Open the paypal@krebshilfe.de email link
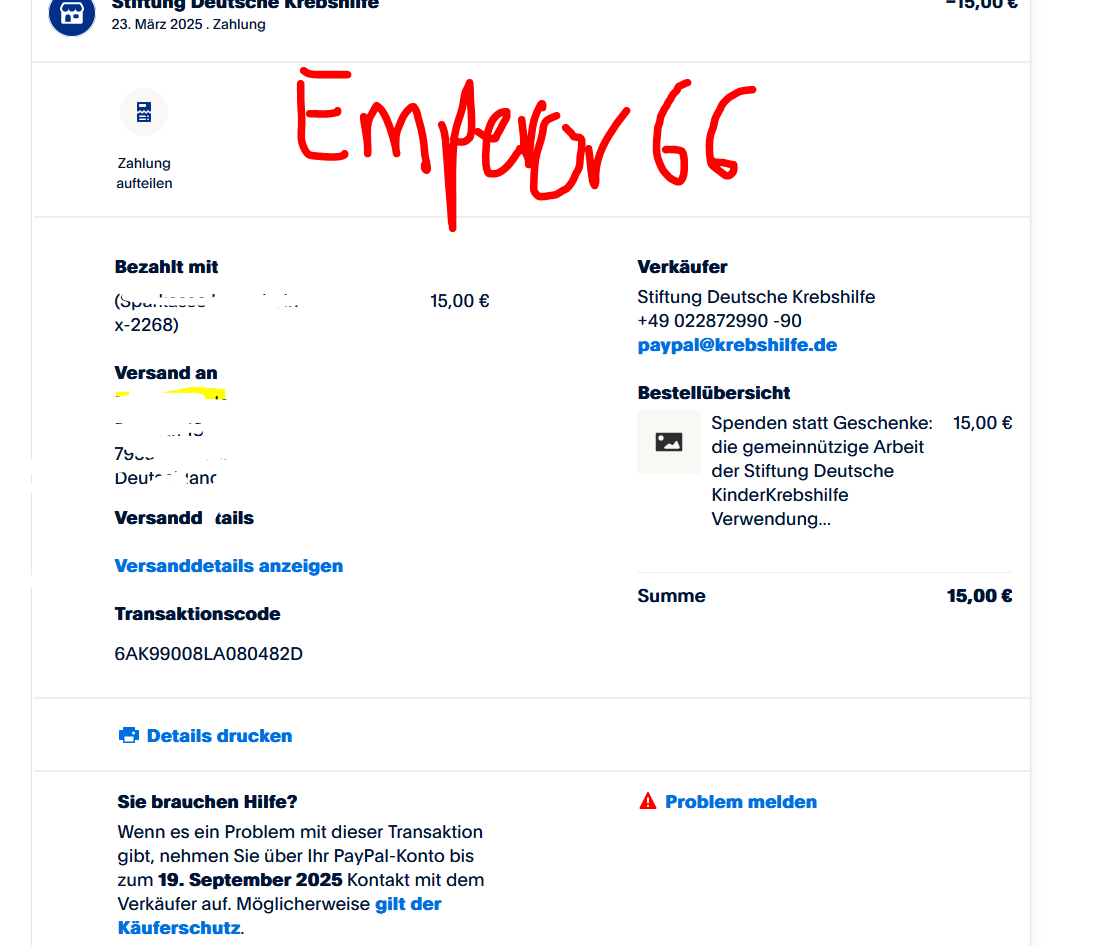Screen dimensions: 1120x946 (x=737, y=345)
